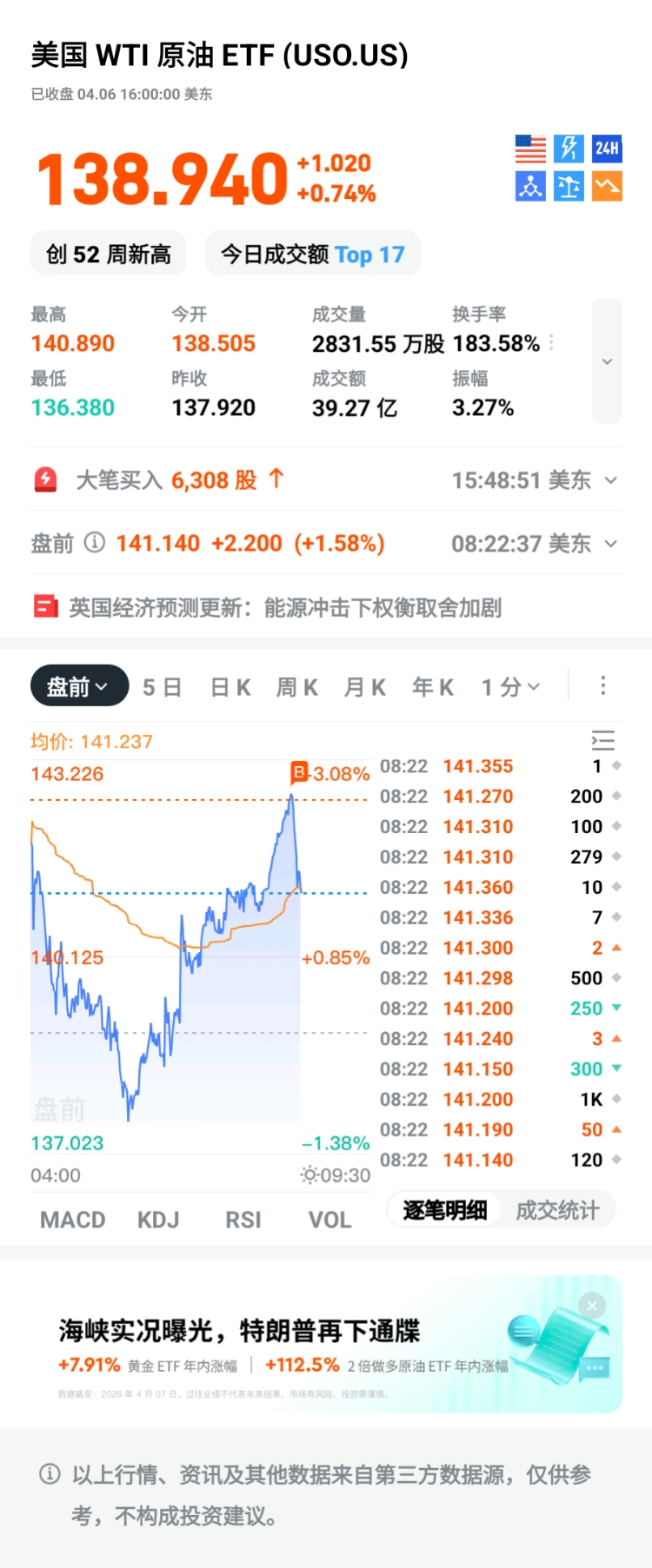Tap the 创52周新高 chip

click(109, 254)
